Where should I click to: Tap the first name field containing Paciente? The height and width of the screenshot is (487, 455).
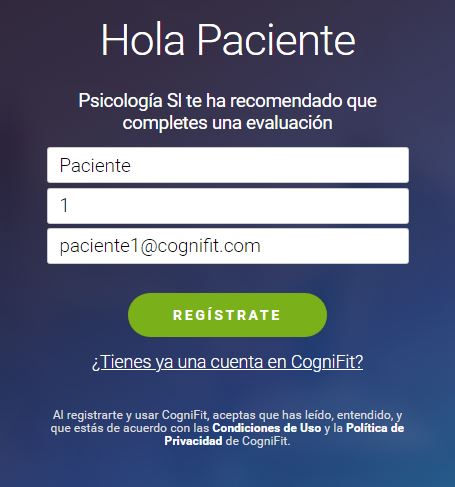tap(228, 165)
